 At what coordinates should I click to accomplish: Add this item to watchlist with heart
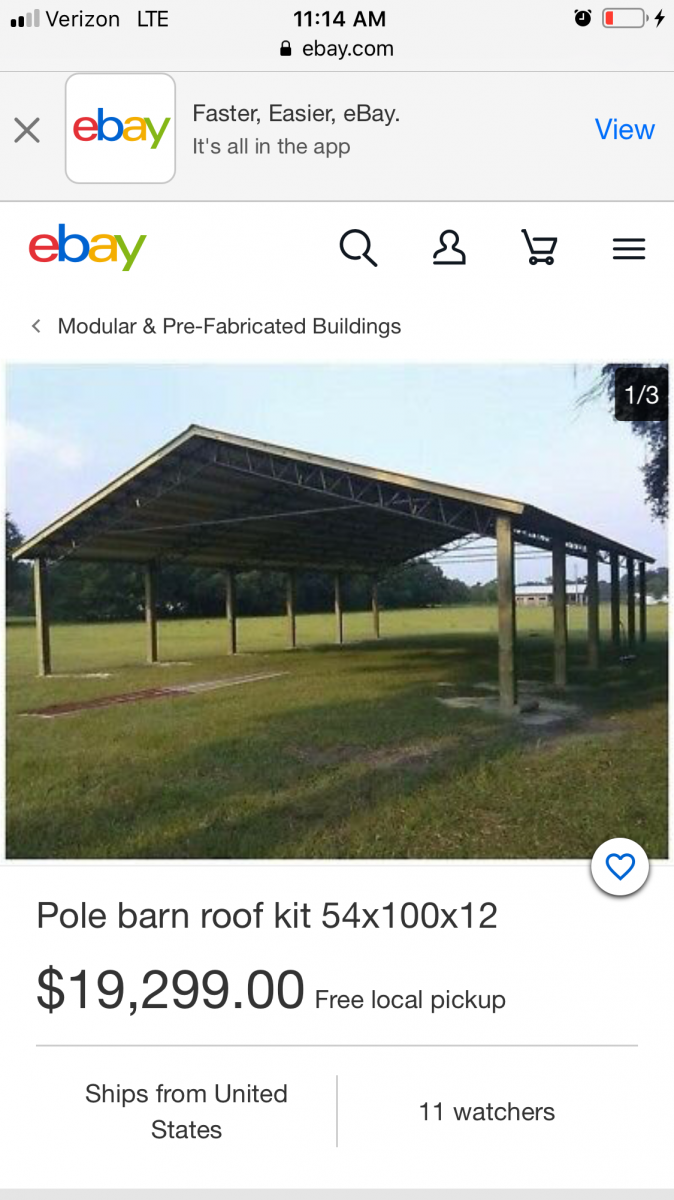[x=620, y=867]
